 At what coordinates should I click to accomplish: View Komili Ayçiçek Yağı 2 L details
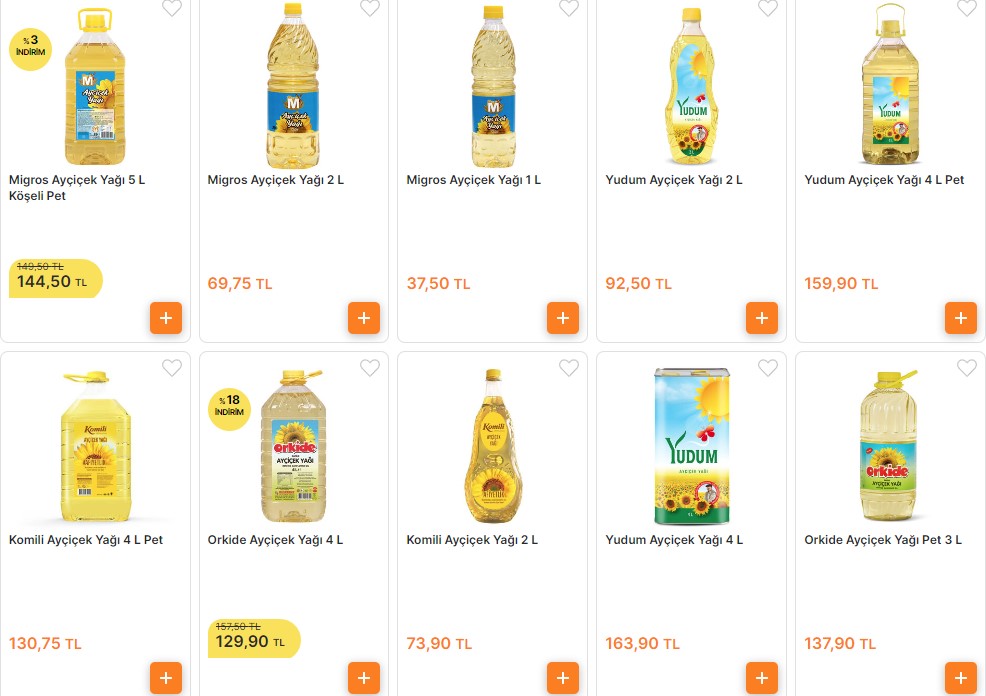471,540
